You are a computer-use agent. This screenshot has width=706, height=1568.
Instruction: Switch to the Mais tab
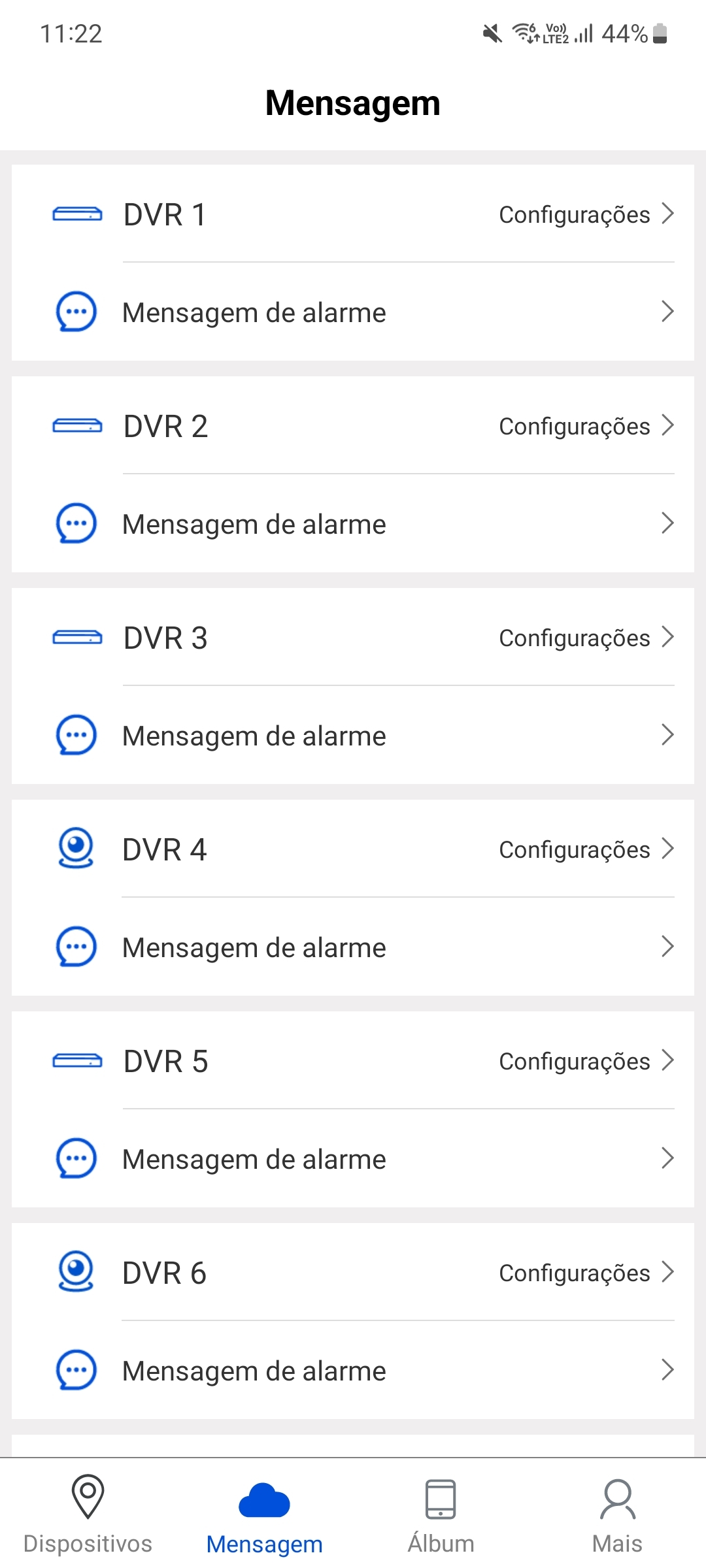click(x=617, y=1514)
